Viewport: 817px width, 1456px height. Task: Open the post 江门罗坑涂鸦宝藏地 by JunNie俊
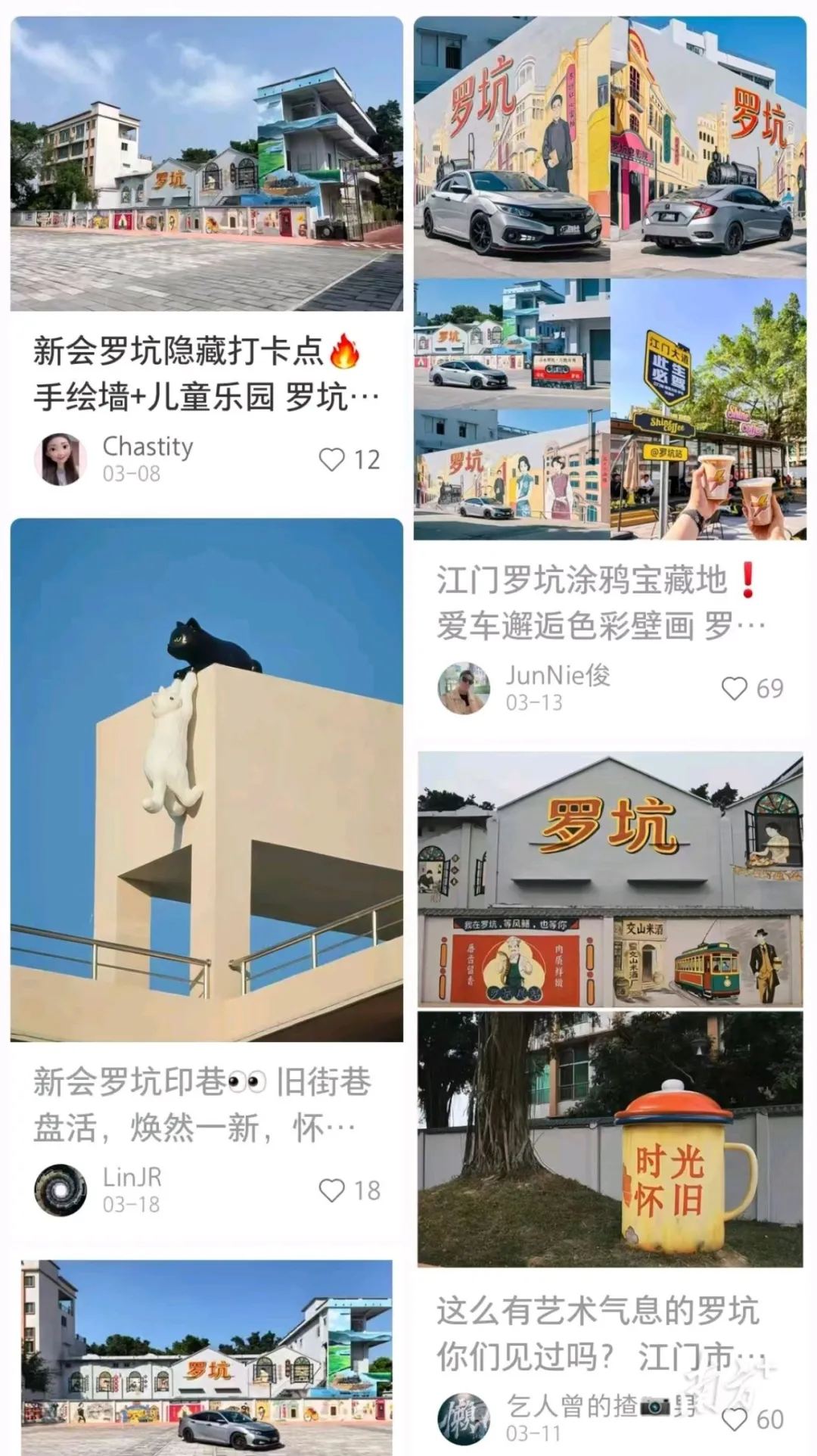(610, 277)
